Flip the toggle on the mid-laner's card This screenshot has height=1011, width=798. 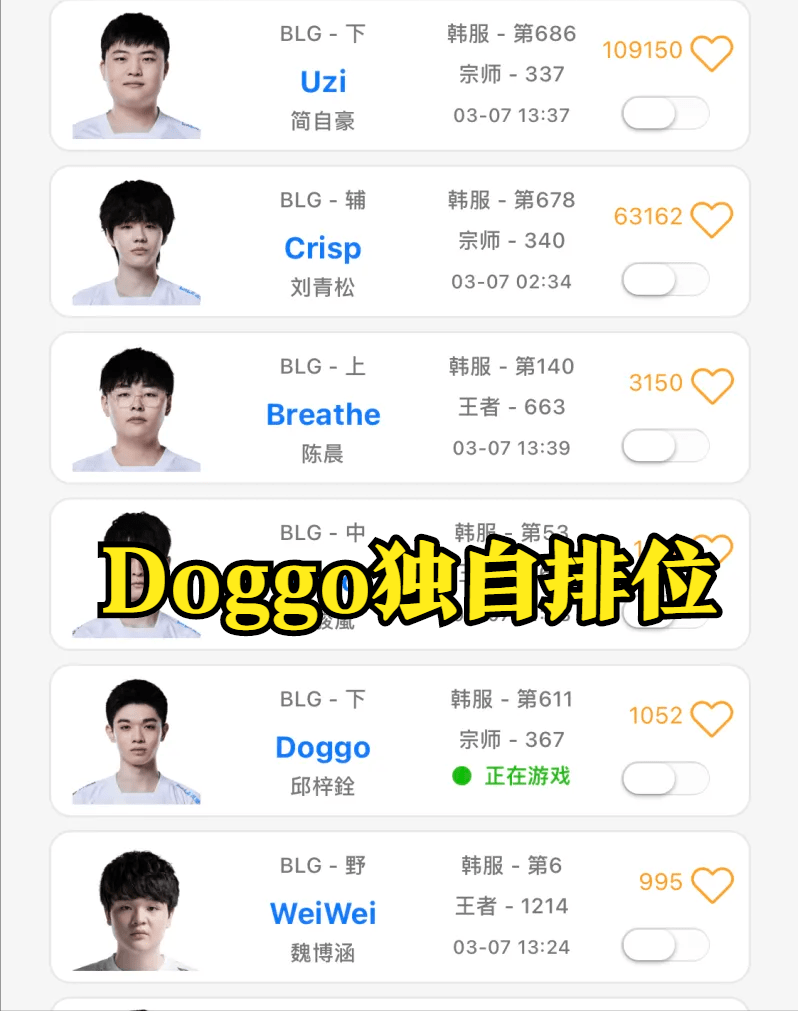pos(665,611)
